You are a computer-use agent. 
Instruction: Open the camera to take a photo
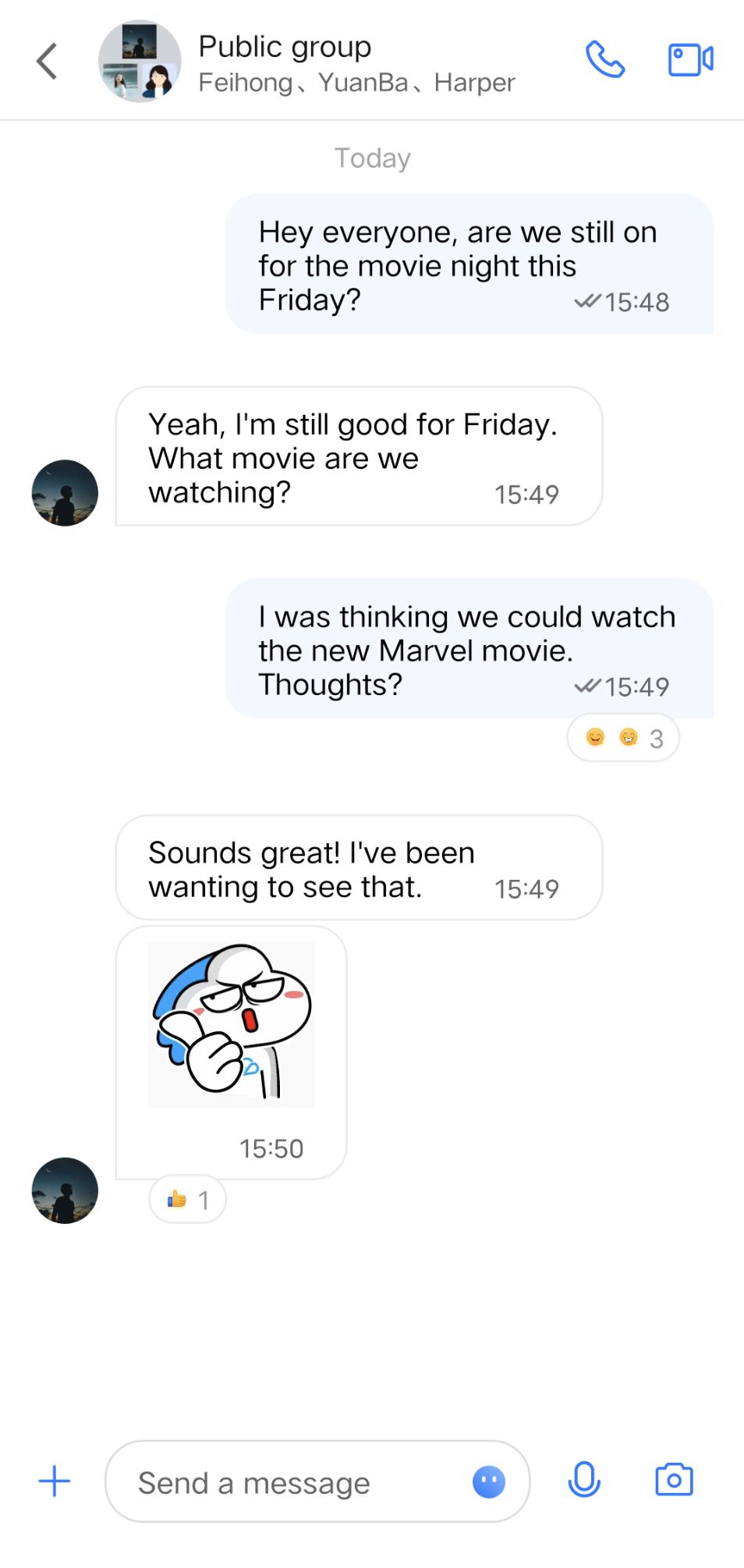click(x=675, y=1480)
